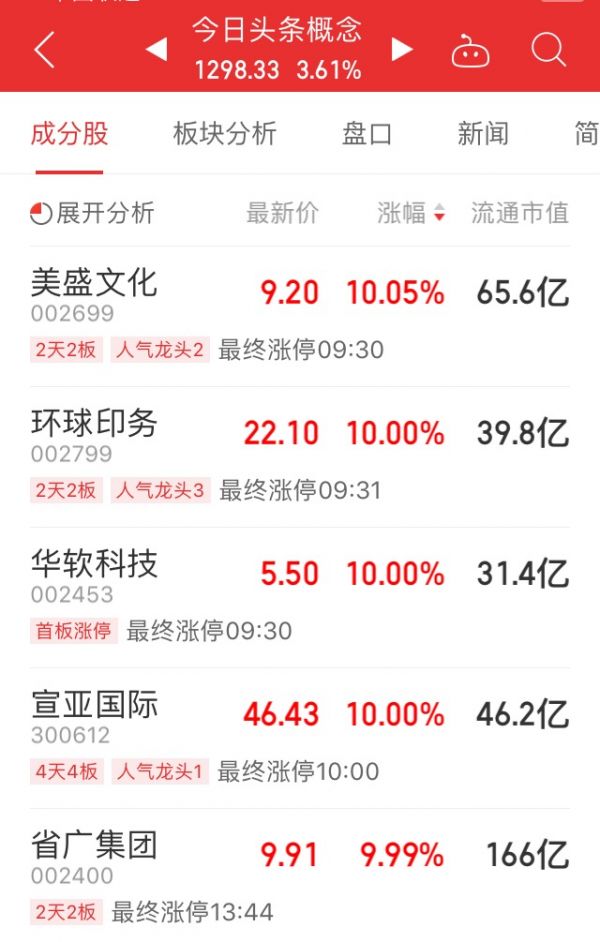The height and width of the screenshot is (942, 600).
Task: Switch to the previous concept sector
Action: click(x=157, y=49)
